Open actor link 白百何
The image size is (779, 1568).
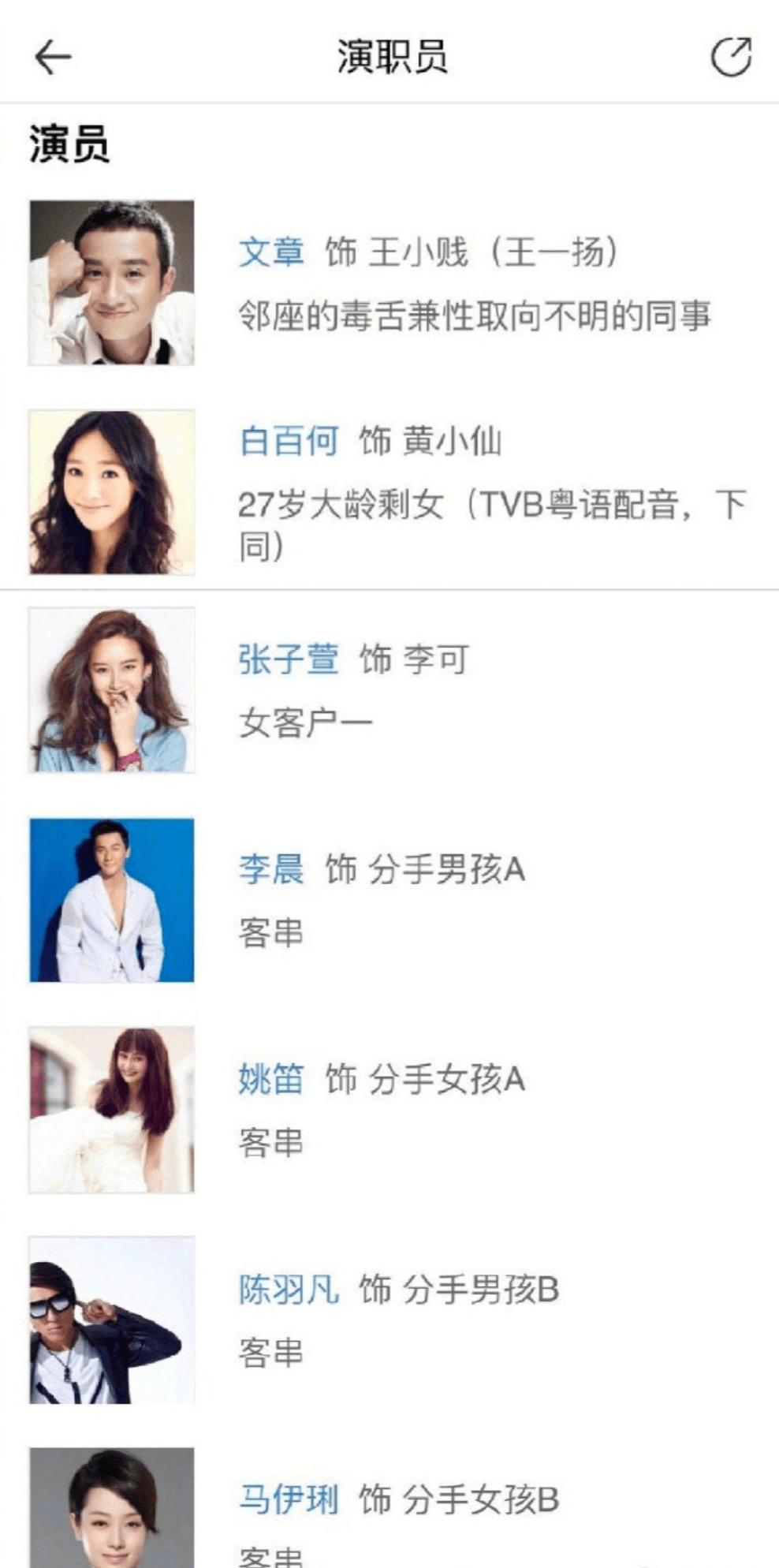click(x=289, y=441)
